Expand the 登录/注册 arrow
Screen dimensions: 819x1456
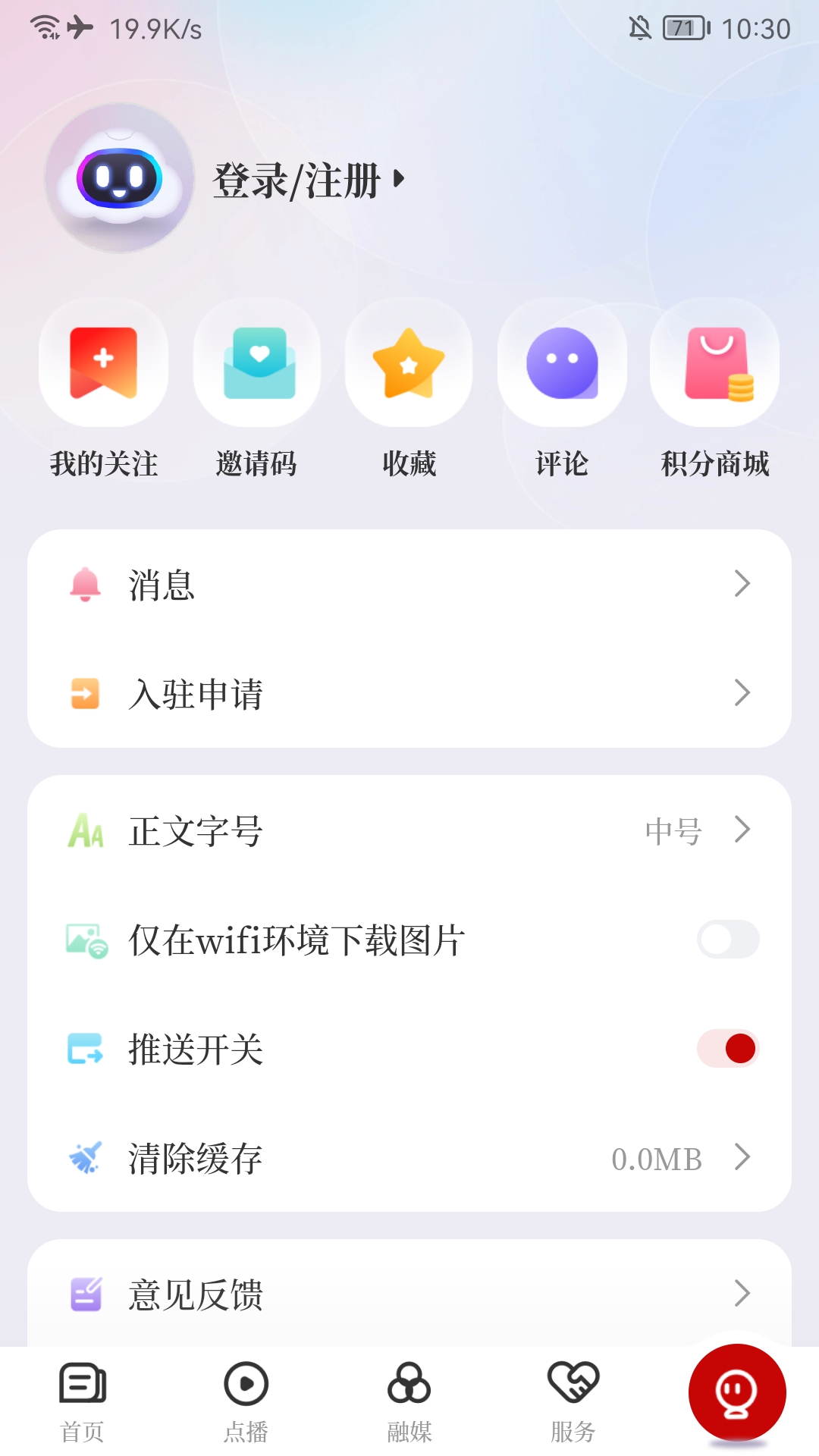point(397,180)
